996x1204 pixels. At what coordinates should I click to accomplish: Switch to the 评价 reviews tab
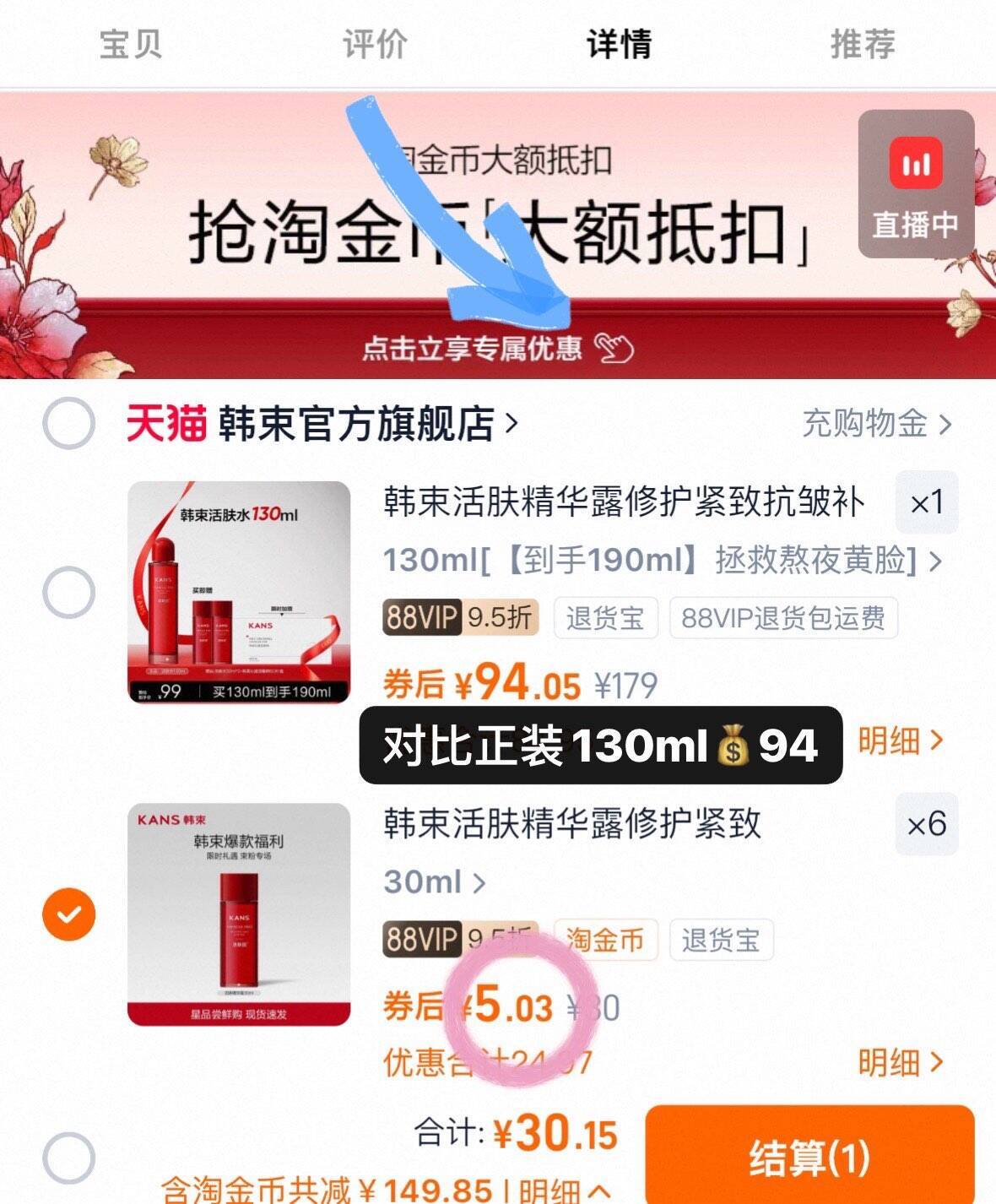[373, 46]
